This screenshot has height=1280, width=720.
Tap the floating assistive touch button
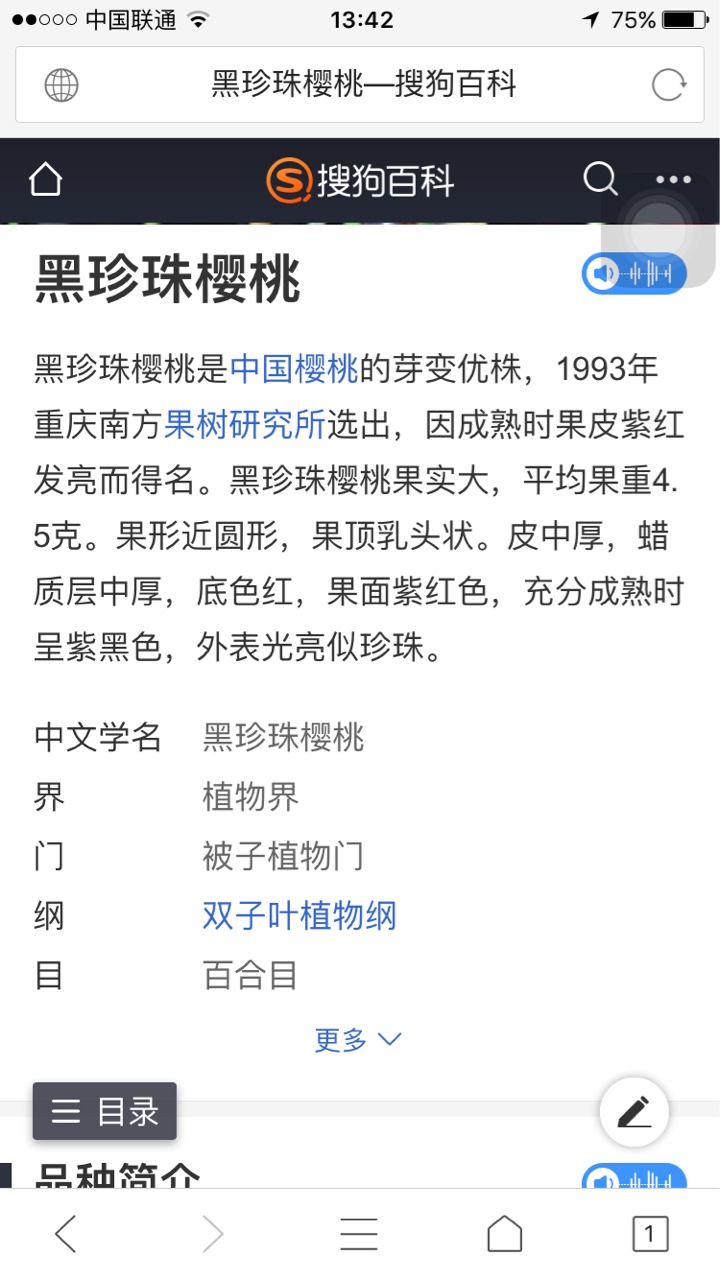pyautogui.click(x=658, y=230)
